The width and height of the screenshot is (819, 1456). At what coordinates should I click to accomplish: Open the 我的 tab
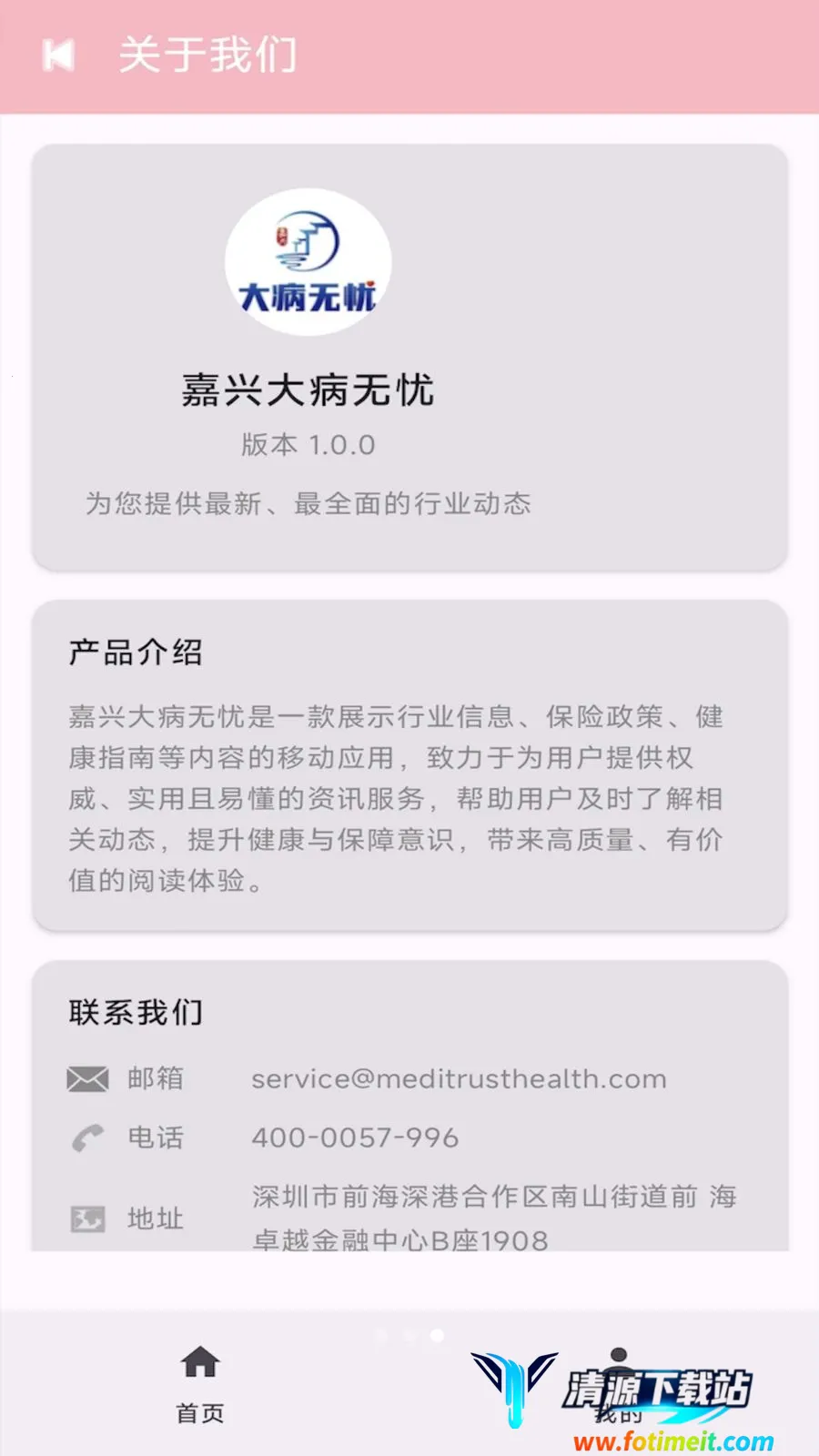tap(618, 1384)
